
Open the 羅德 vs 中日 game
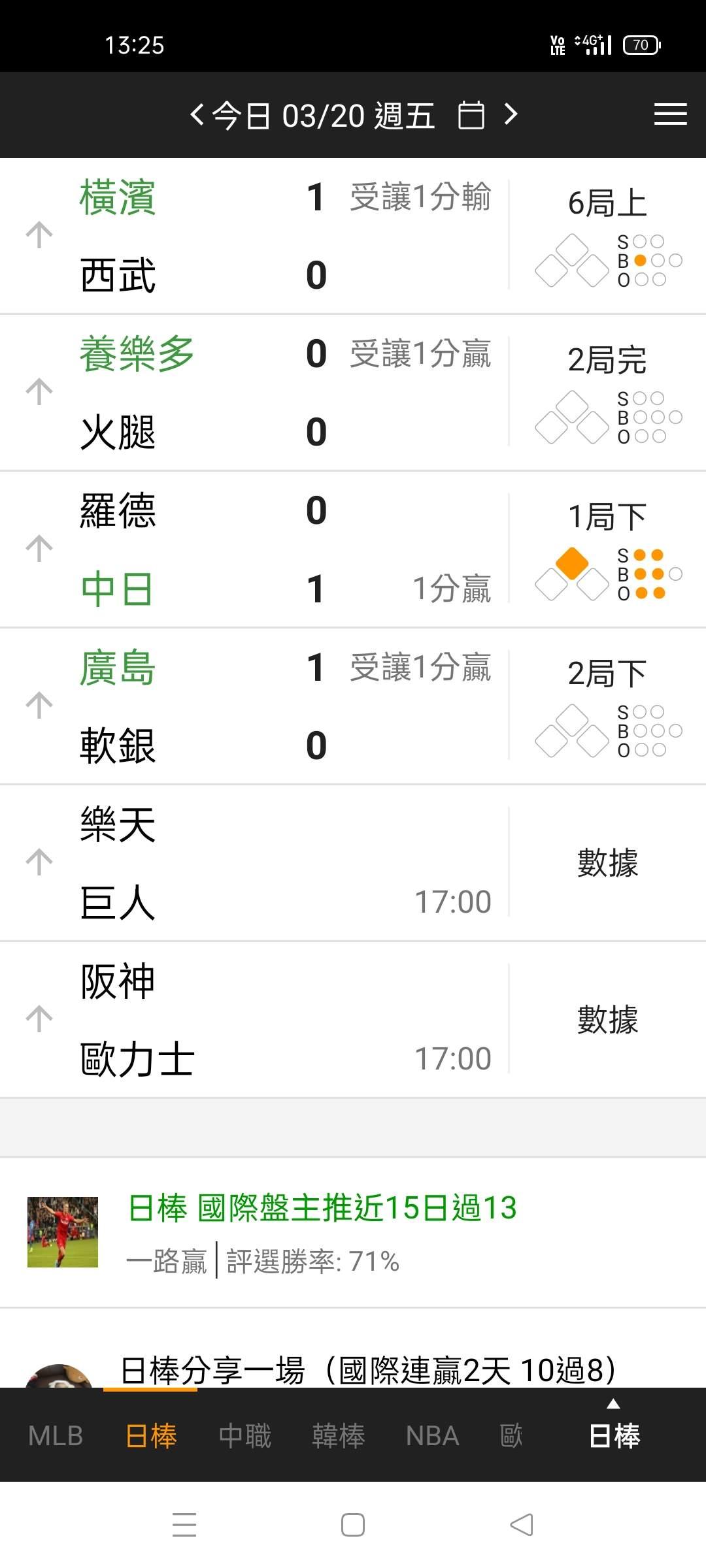(x=261, y=549)
